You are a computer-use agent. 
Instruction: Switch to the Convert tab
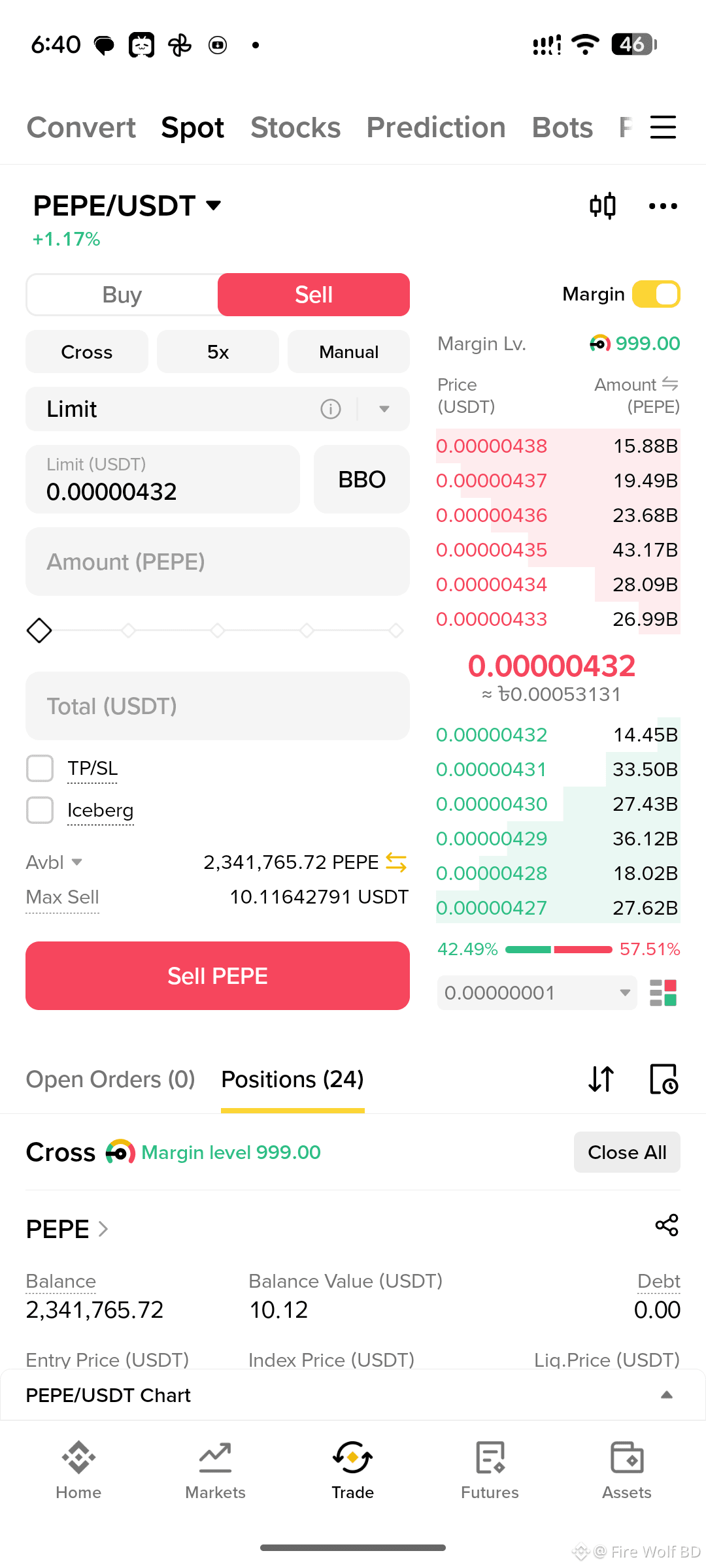[x=81, y=127]
